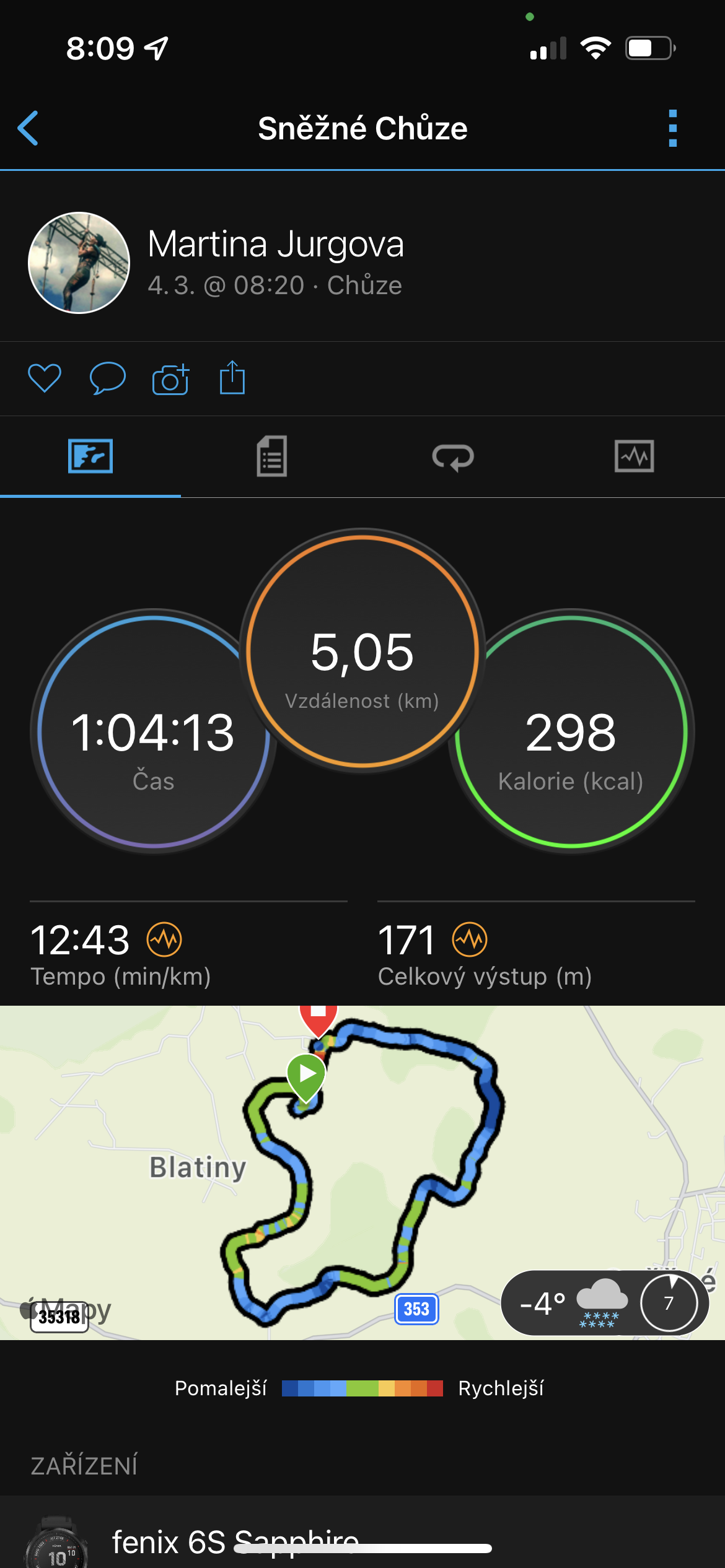Add a photo to the activity
725x1568 pixels.
(170, 379)
